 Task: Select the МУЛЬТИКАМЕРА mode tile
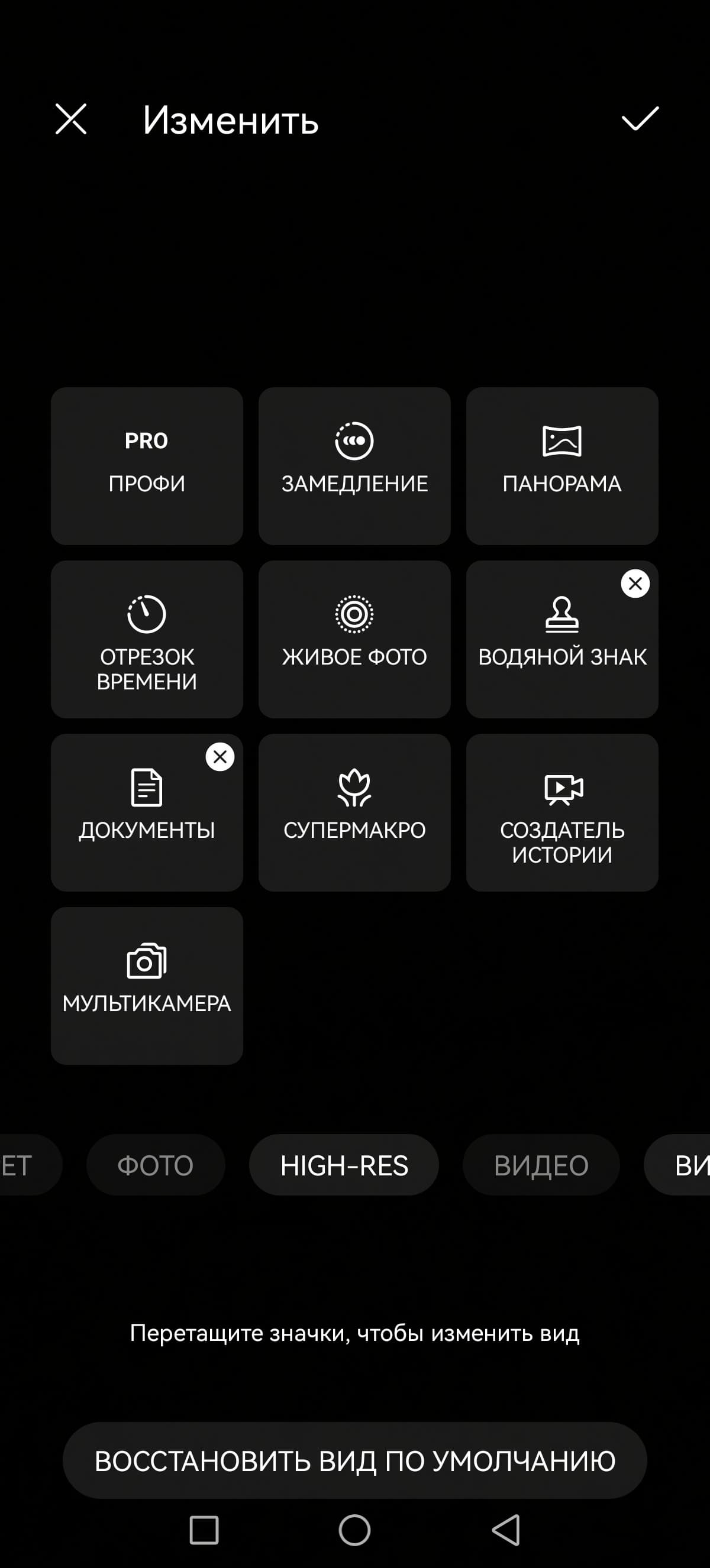[x=147, y=986]
